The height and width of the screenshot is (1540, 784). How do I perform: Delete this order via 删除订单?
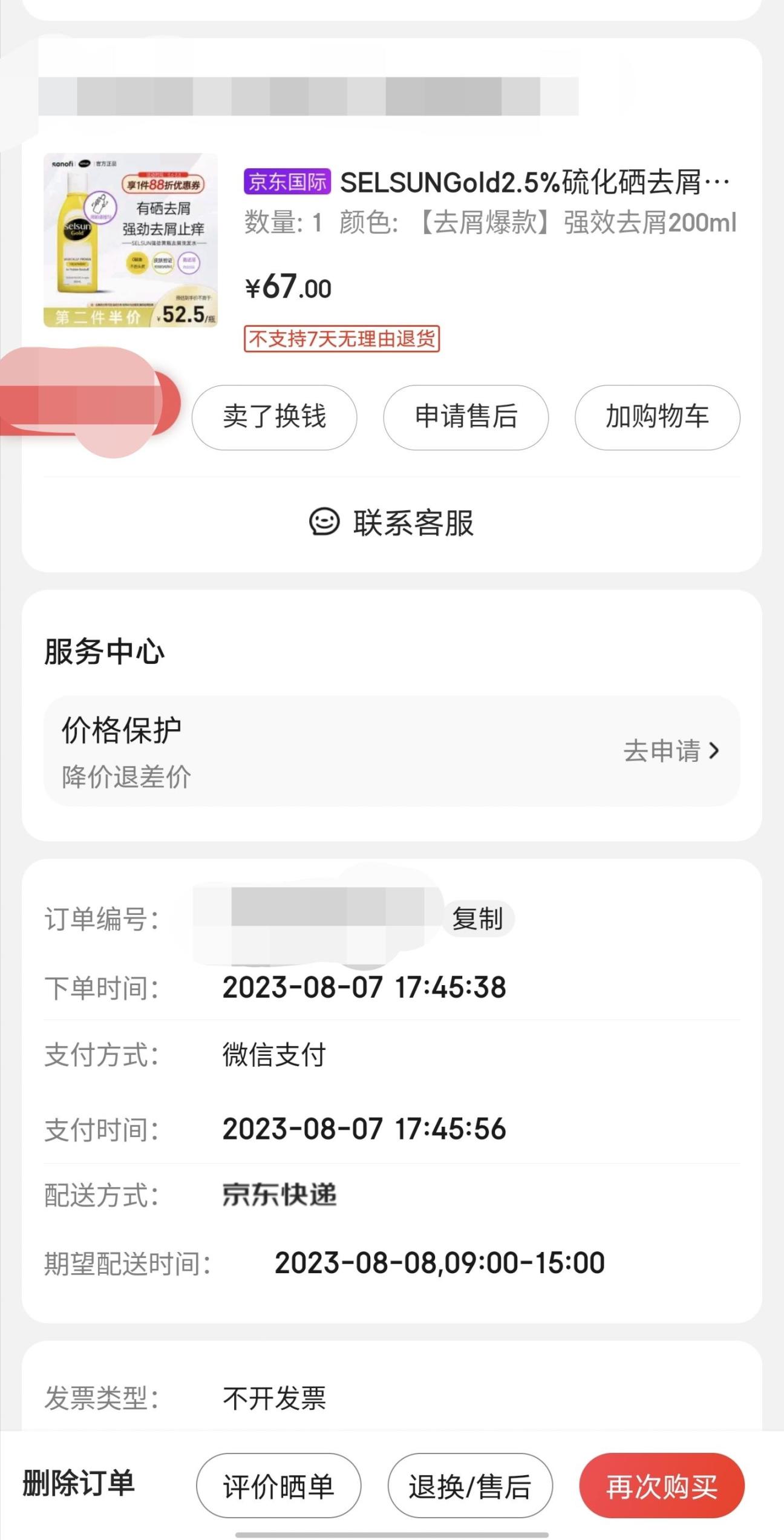(x=79, y=1484)
